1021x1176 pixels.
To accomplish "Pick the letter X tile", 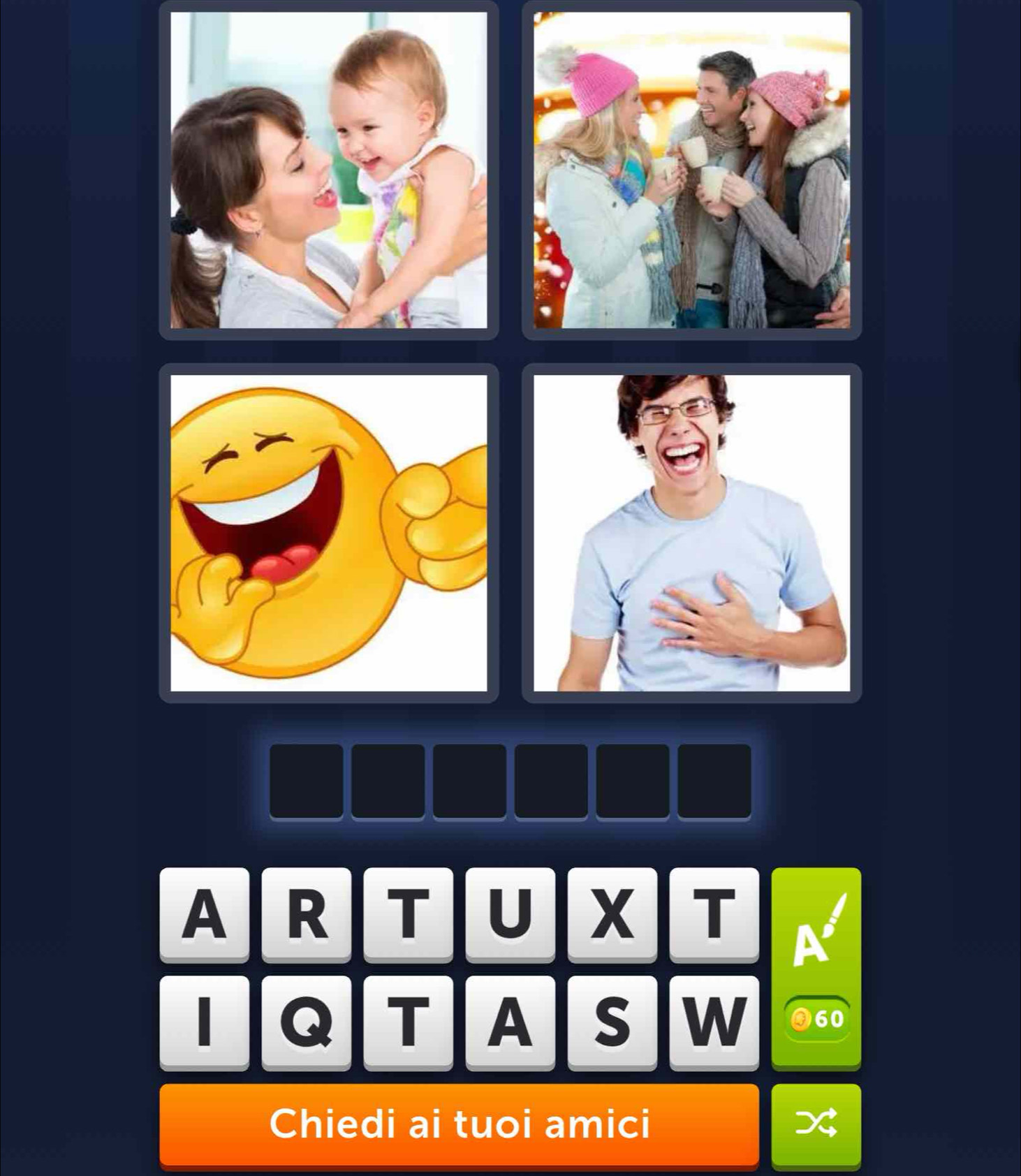I will click(x=612, y=913).
